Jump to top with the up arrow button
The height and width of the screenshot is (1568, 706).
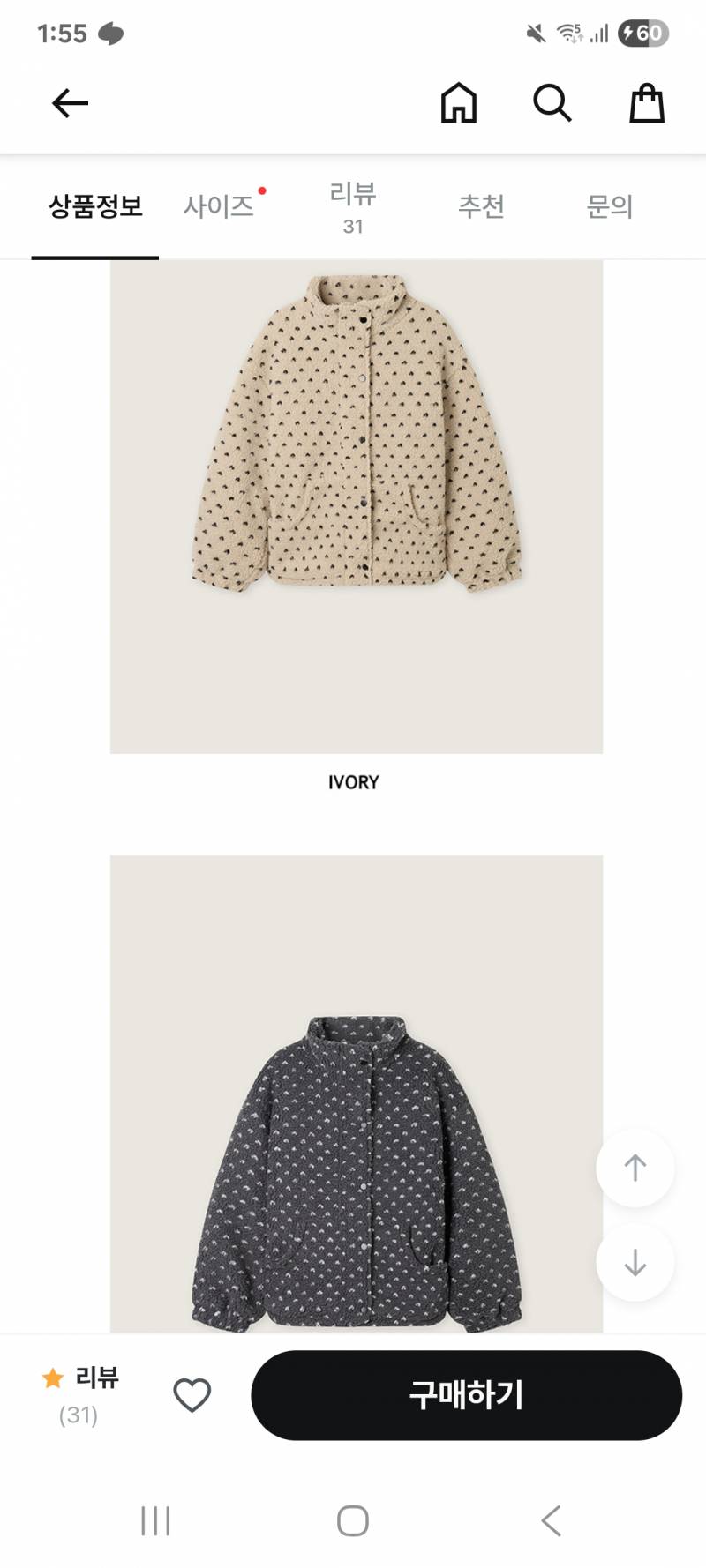635,1168
